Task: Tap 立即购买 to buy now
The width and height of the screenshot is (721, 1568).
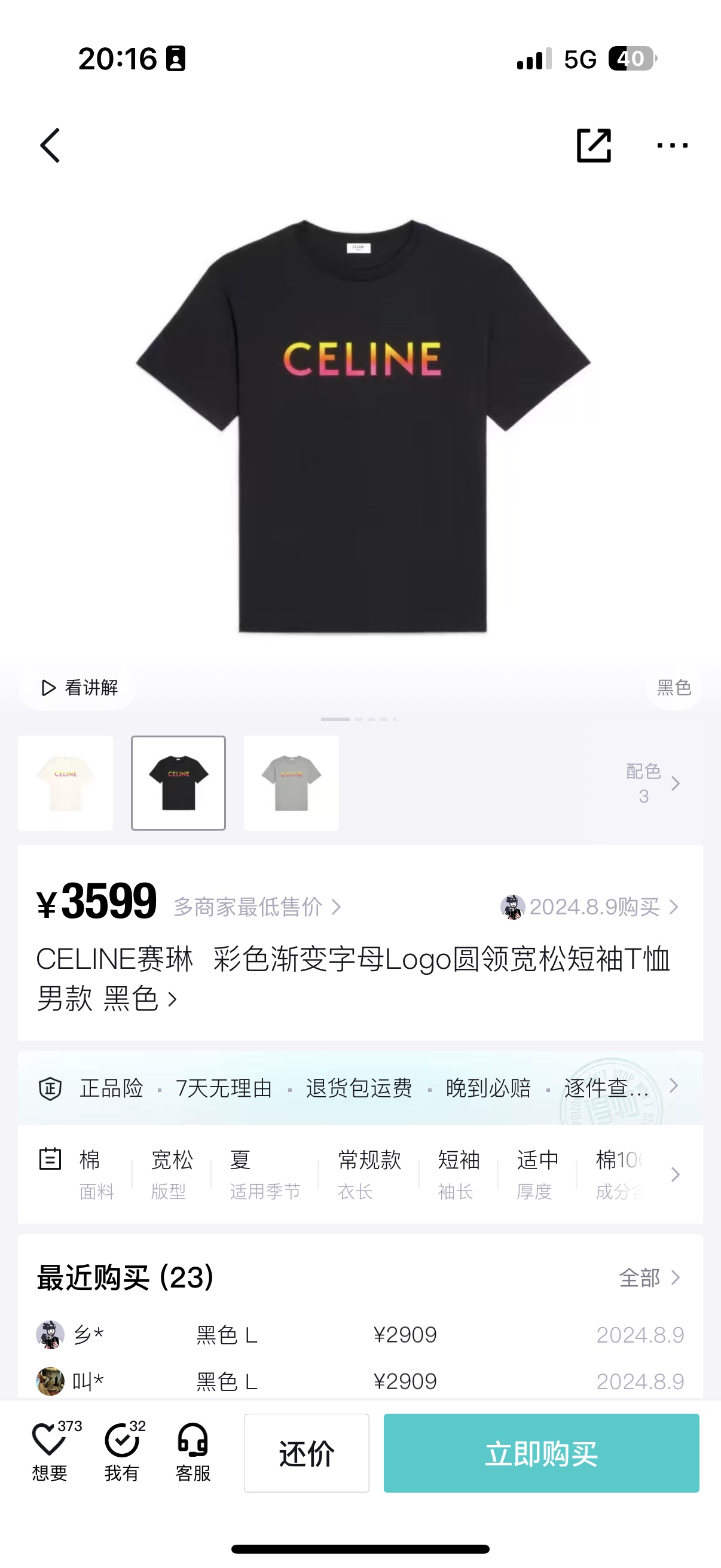Action: pyautogui.click(x=541, y=1453)
